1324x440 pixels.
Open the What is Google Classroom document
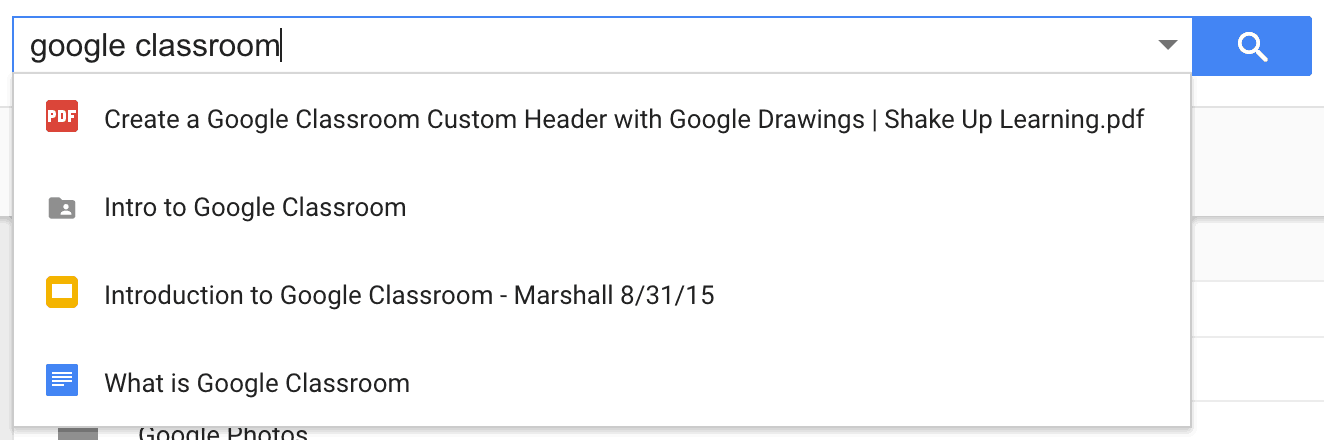[257, 383]
